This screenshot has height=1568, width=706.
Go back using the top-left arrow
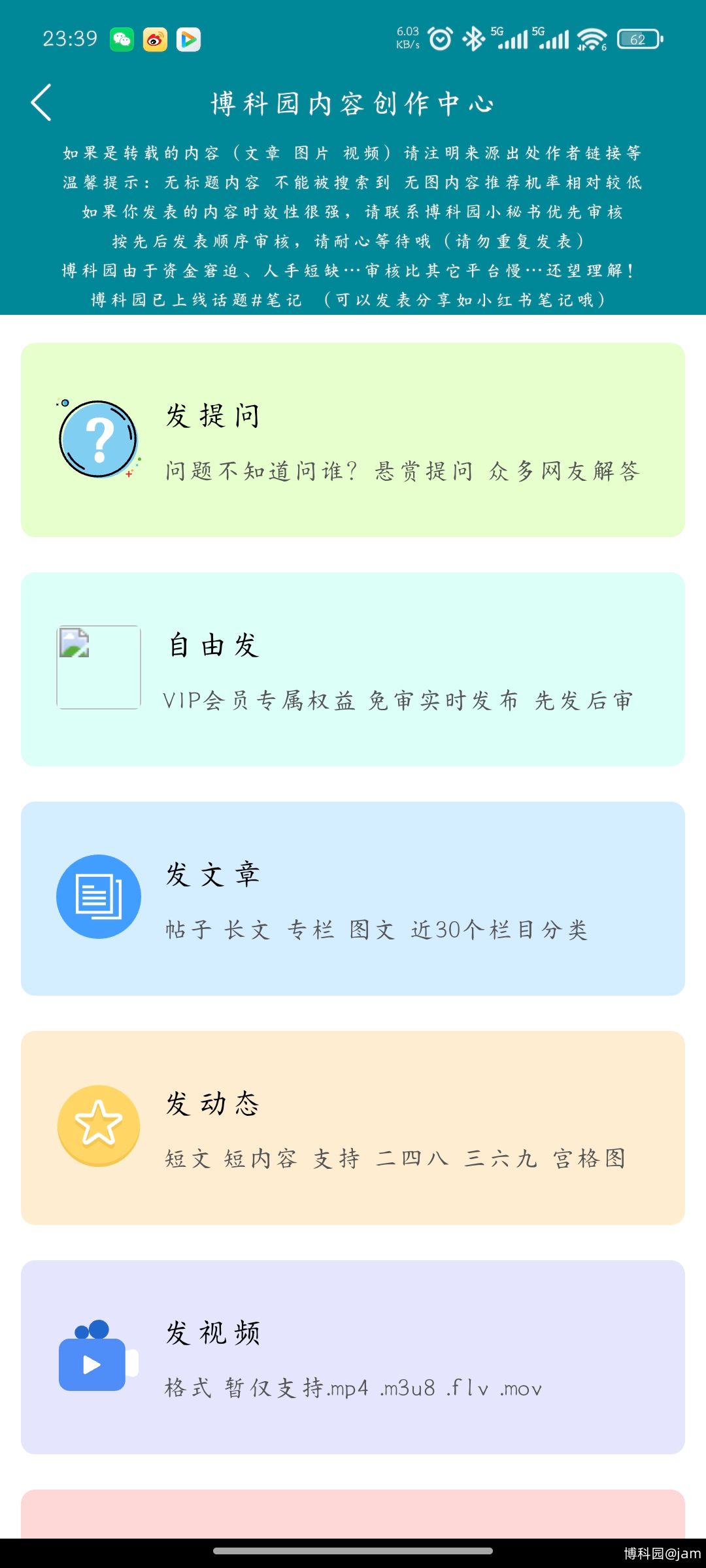[41, 103]
